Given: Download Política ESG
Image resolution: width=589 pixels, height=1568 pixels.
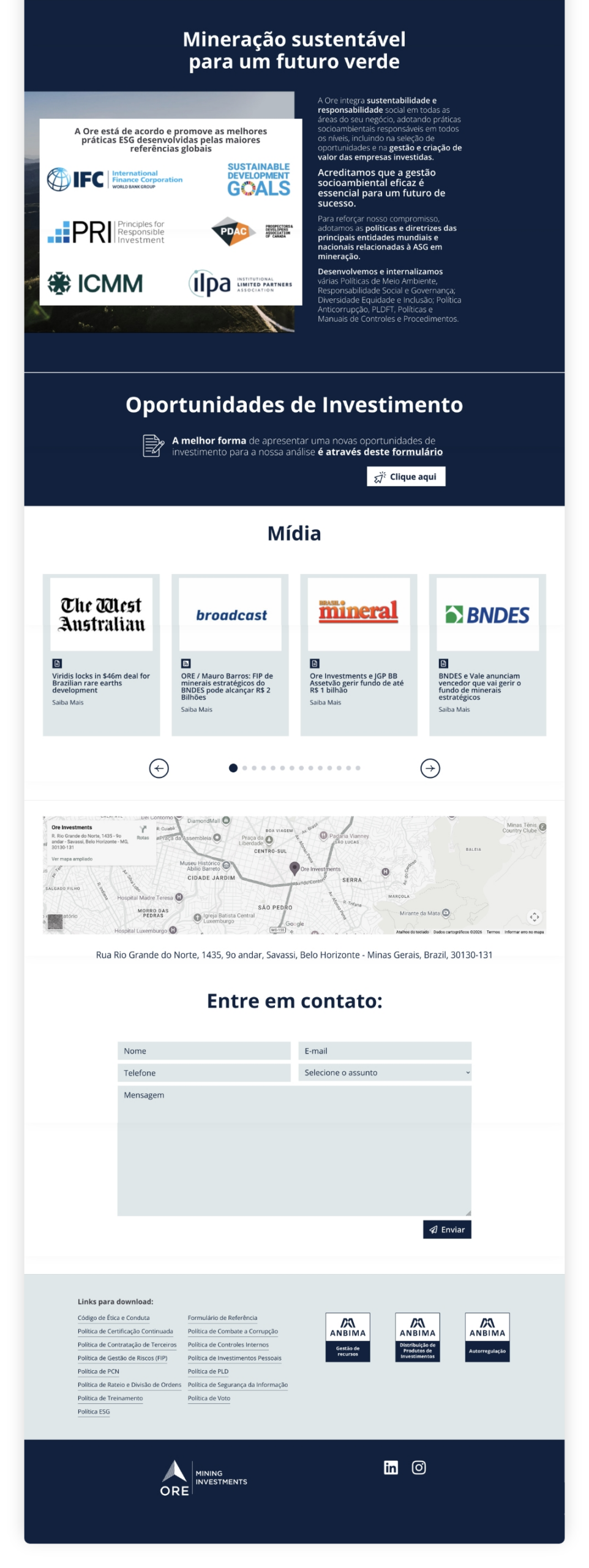Looking at the screenshot, I should pyautogui.click(x=94, y=1411).
